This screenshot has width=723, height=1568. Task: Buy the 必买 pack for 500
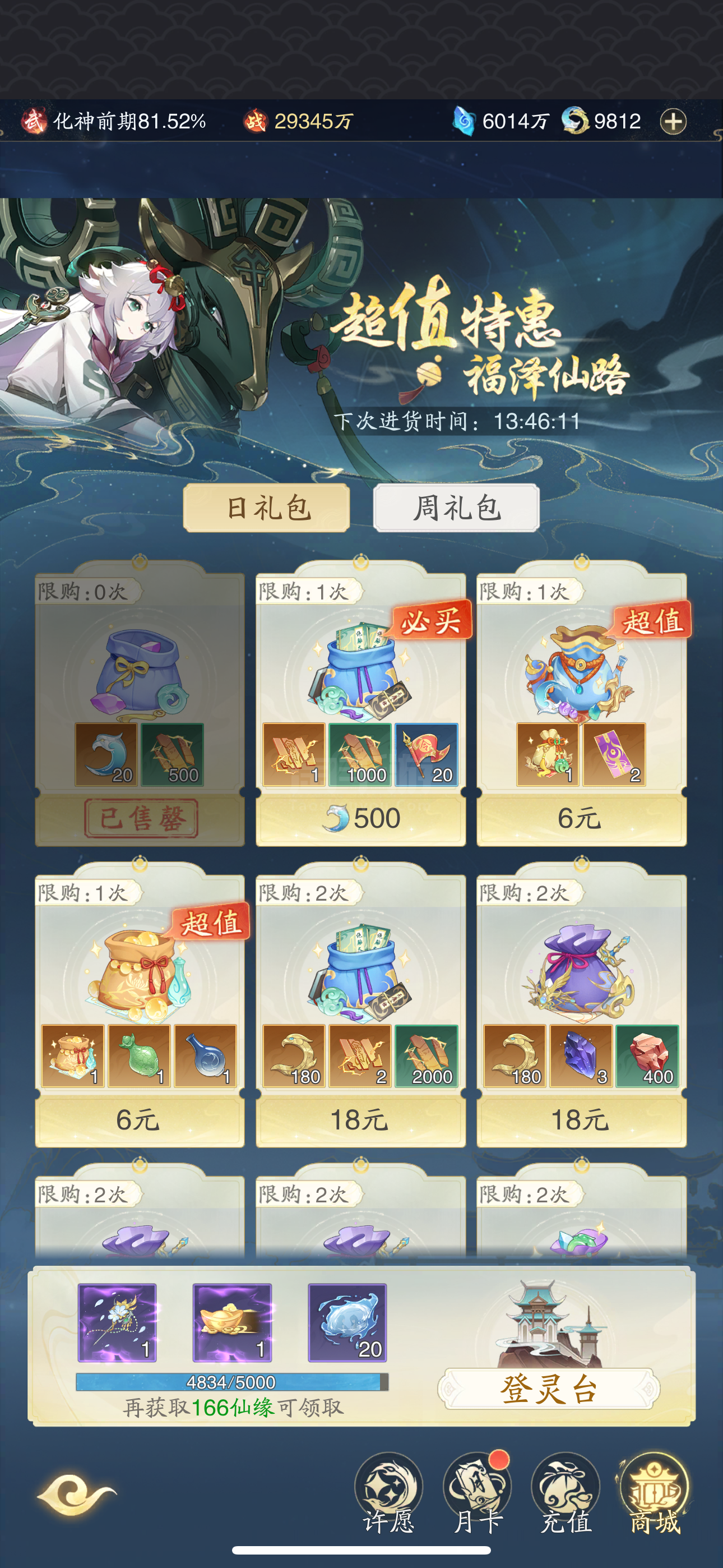pos(361,818)
